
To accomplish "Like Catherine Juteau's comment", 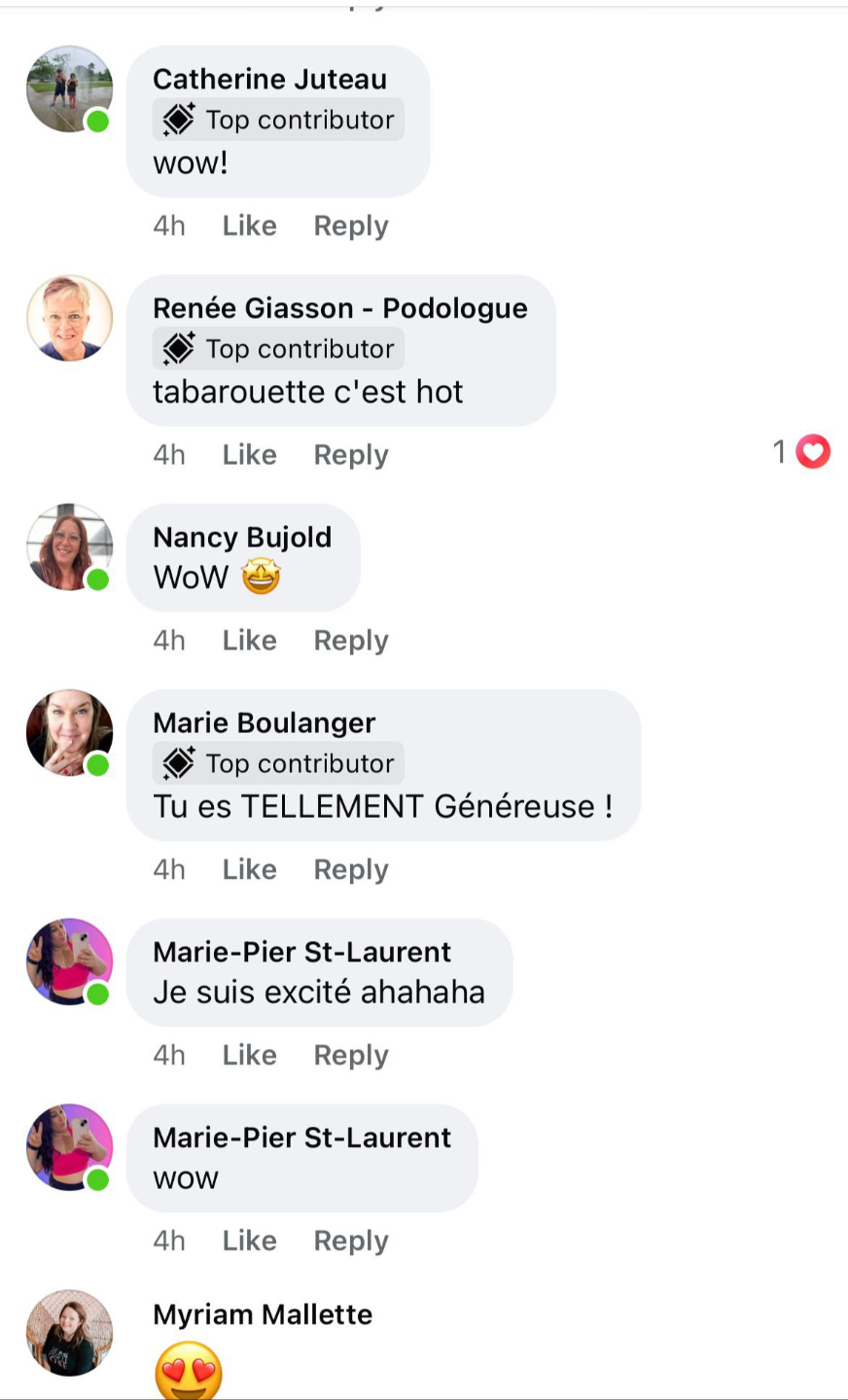I will click(249, 226).
